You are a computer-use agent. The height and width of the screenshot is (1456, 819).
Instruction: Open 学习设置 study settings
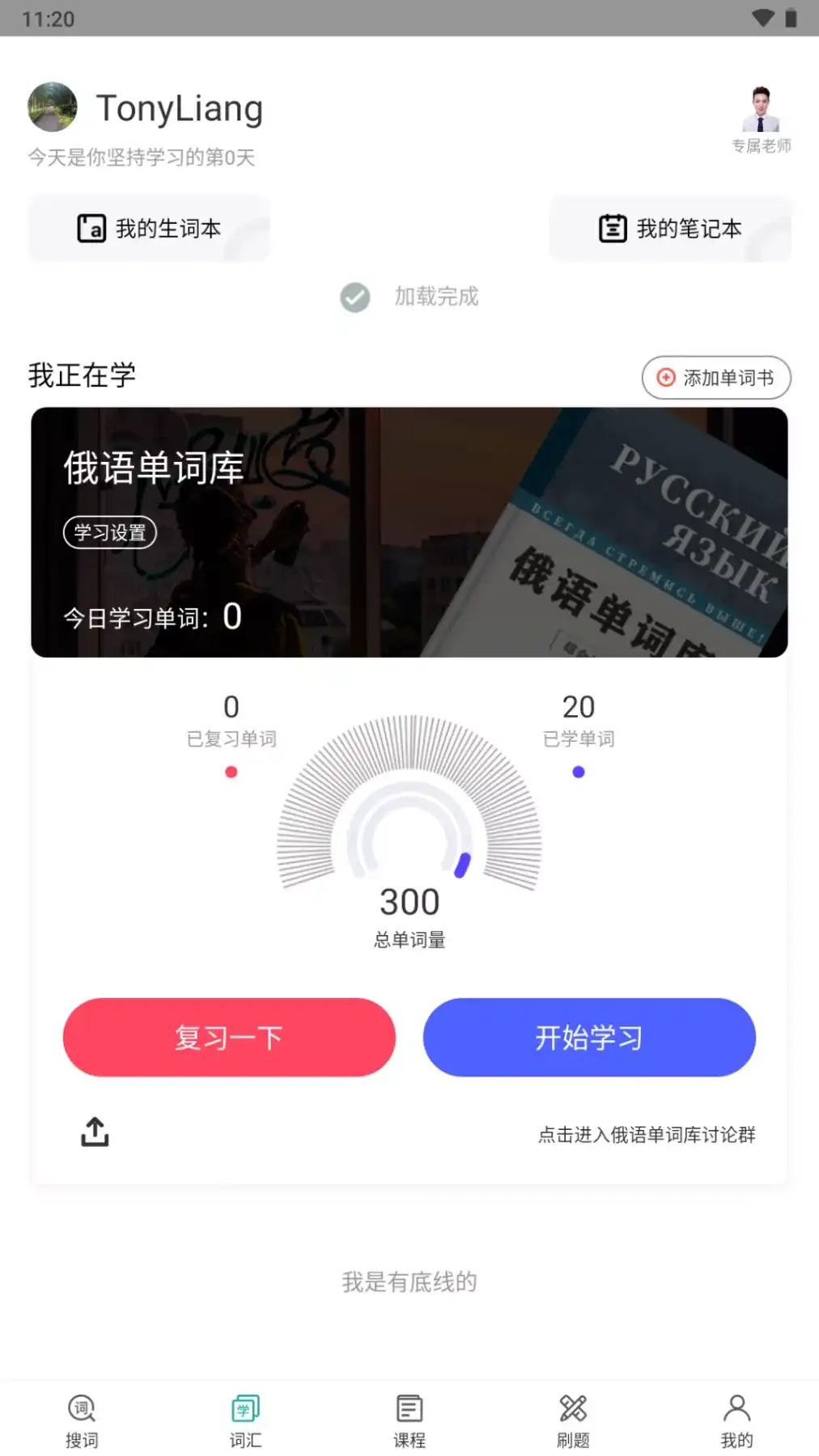110,532
